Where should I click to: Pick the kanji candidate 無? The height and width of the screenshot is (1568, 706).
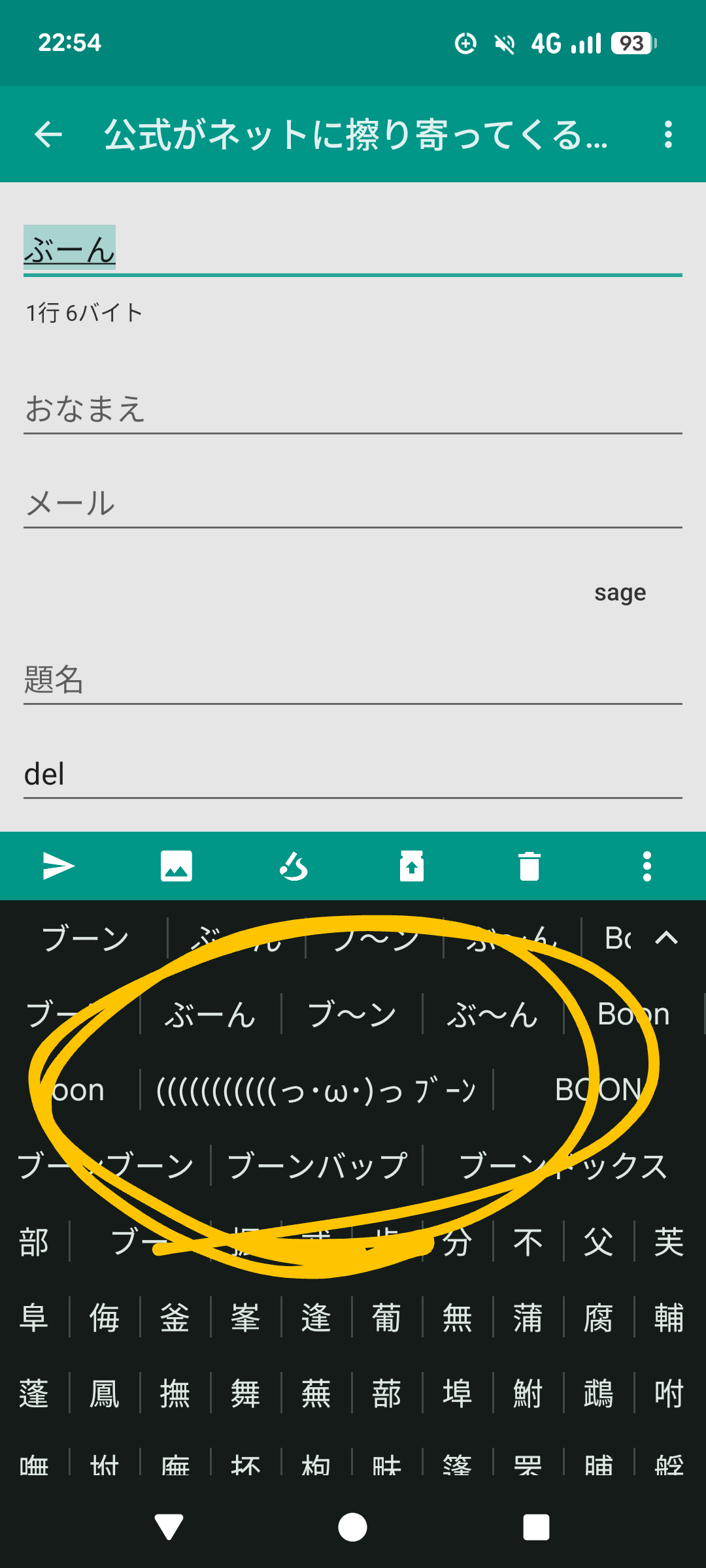coord(457,1317)
